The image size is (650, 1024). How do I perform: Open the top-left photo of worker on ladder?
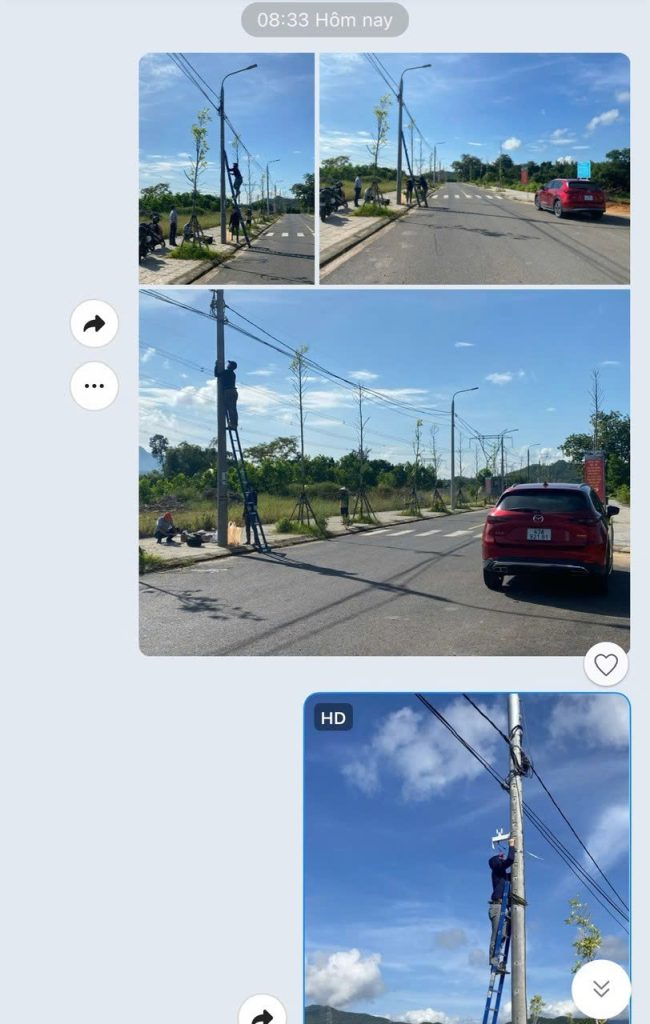pos(227,169)
